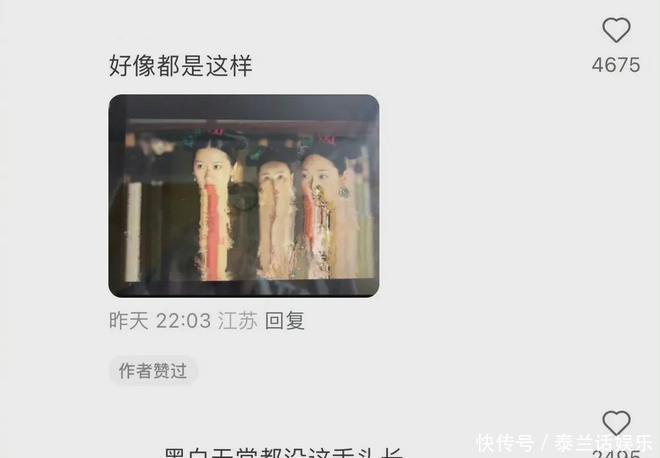Tap 回复 to reply to the comment
Viewport: 660px width, 458px height.
[285, 321]
